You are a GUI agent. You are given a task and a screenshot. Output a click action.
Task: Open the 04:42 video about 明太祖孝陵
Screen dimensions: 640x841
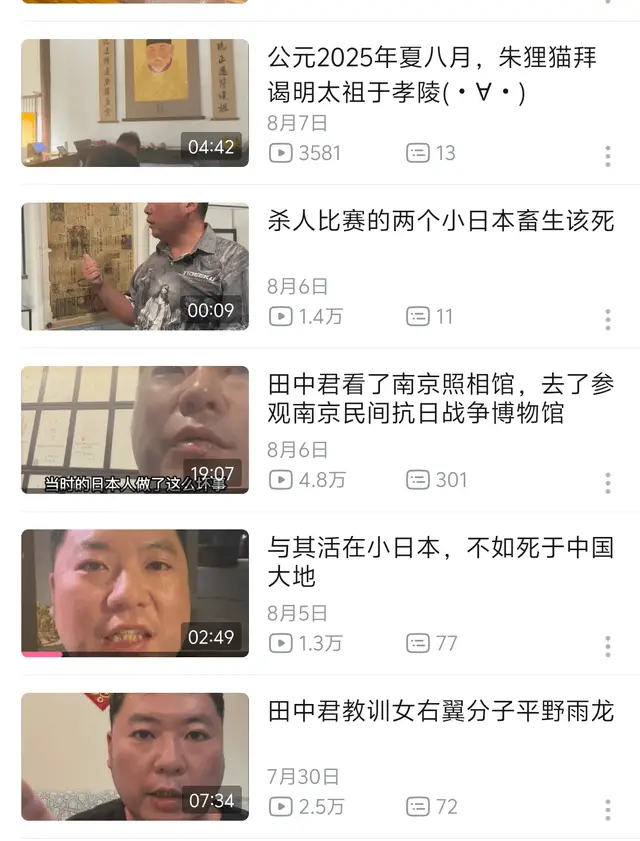pyautogui.click(x=135, y=103)
